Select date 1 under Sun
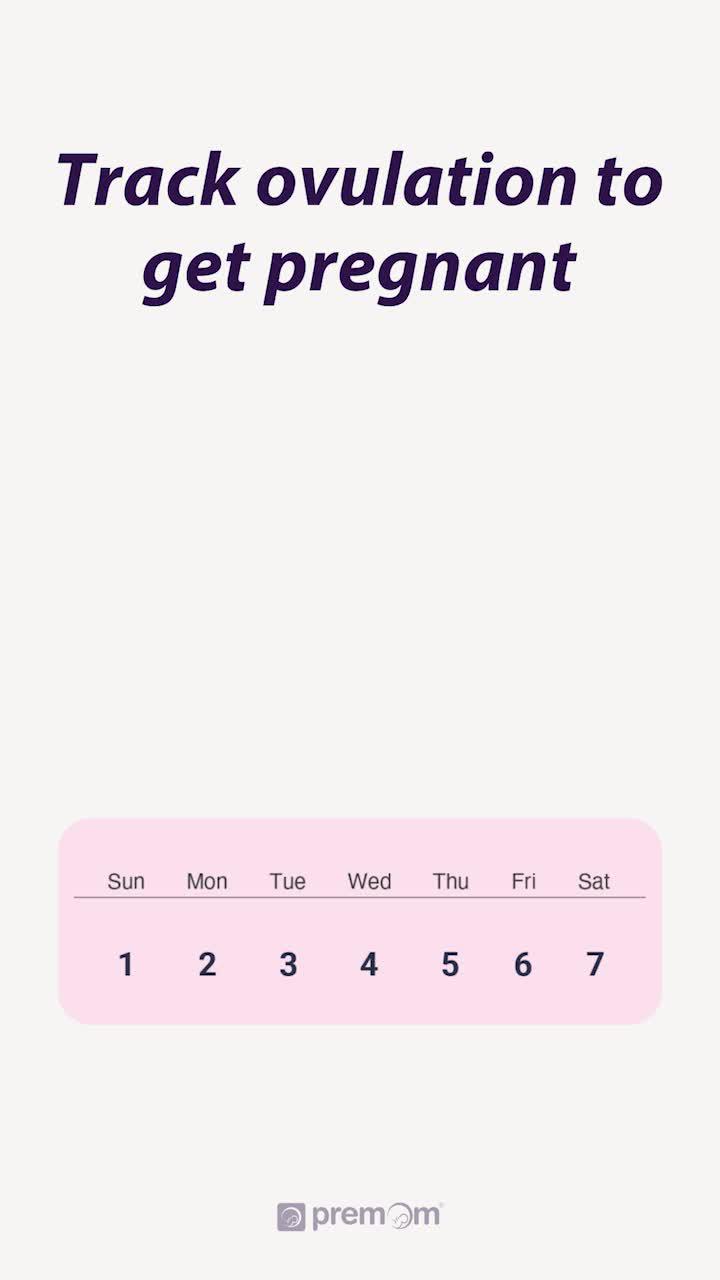The height and width of the screenshot is (1280, 720). (125, 964)
